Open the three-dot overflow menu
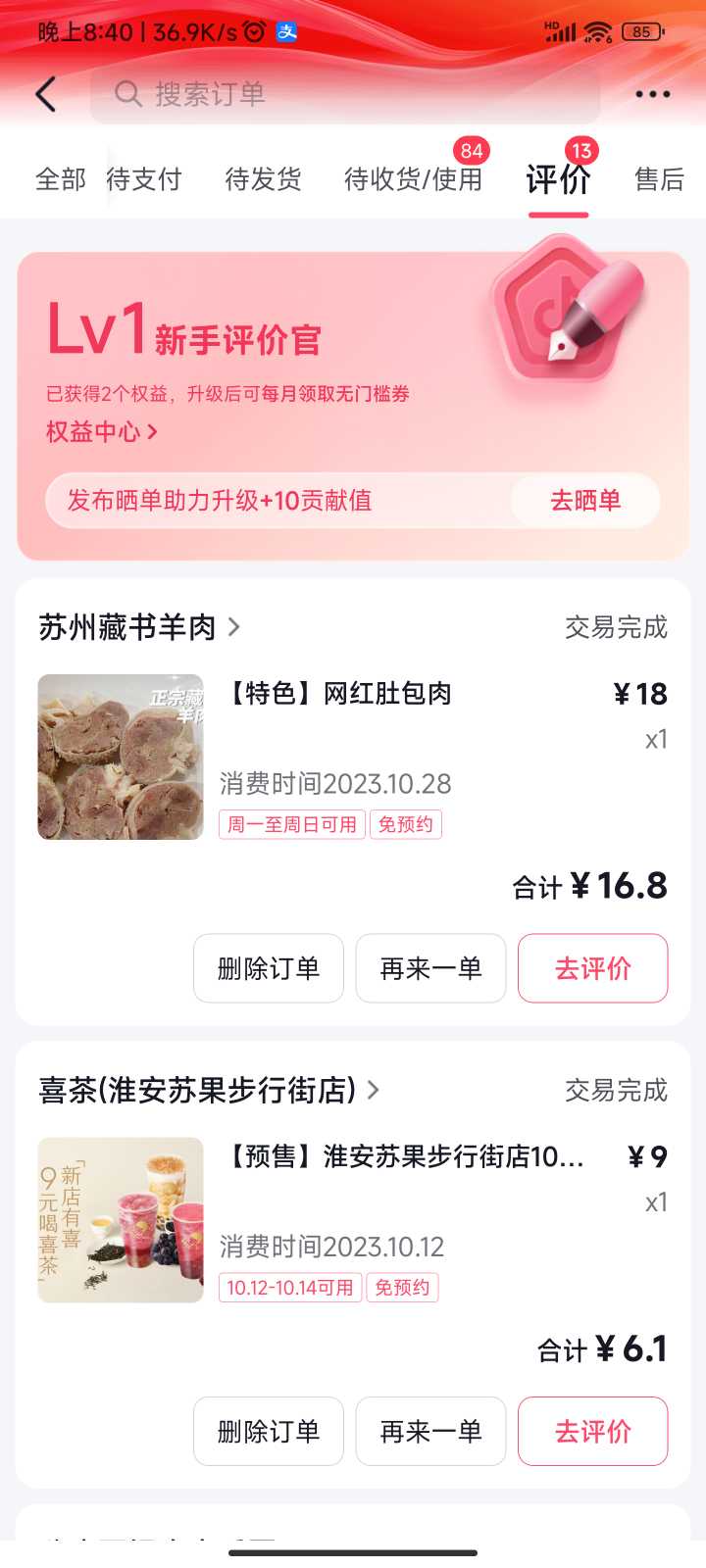The width and height of the screenshot is (706, 1568). point(653,94)
